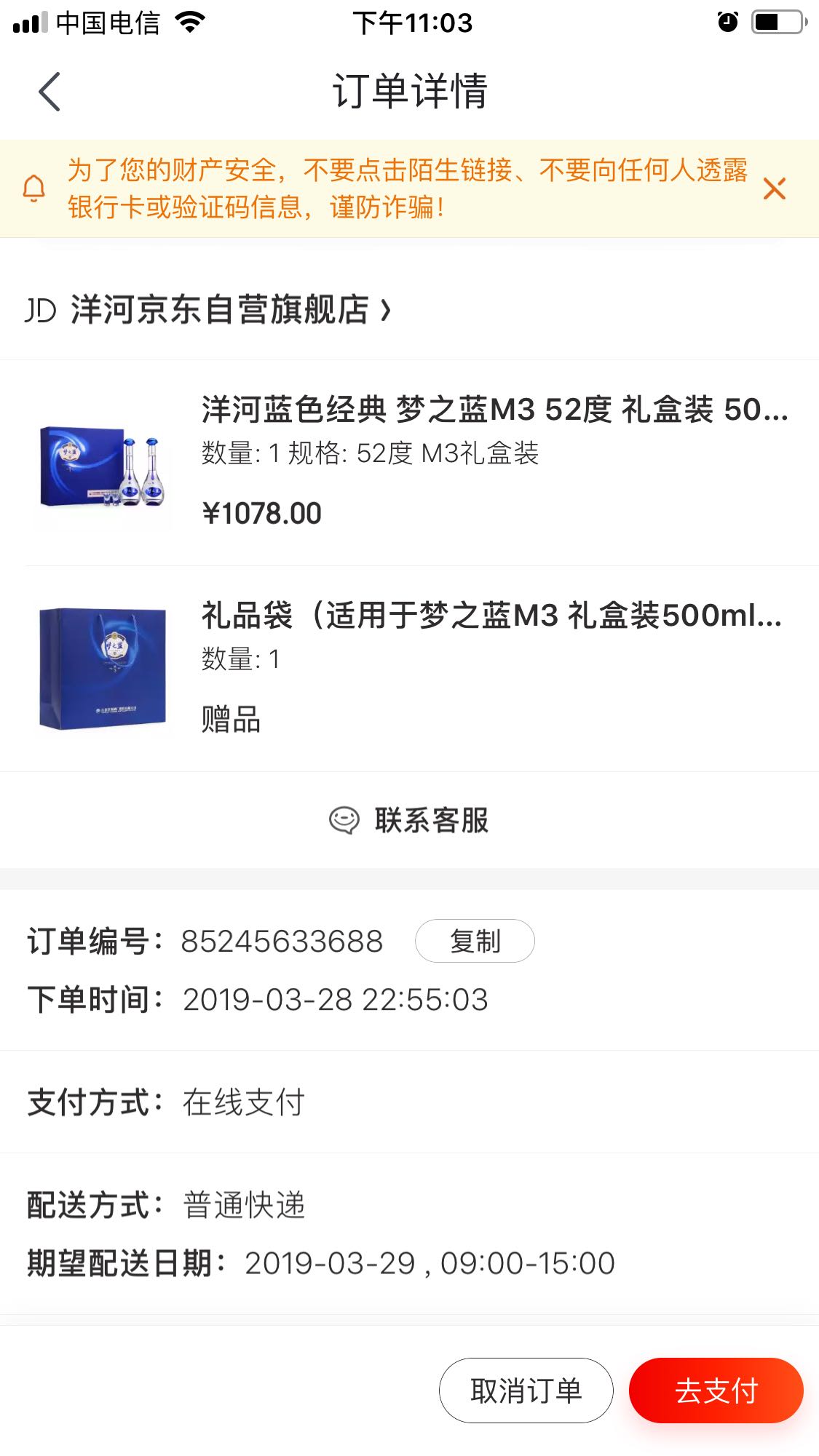This screenshot has height=1456, width=819.
Task: Open 洋河京东自营旗舰店 store page
Action: pyautogui.click(x=218, y=310)
